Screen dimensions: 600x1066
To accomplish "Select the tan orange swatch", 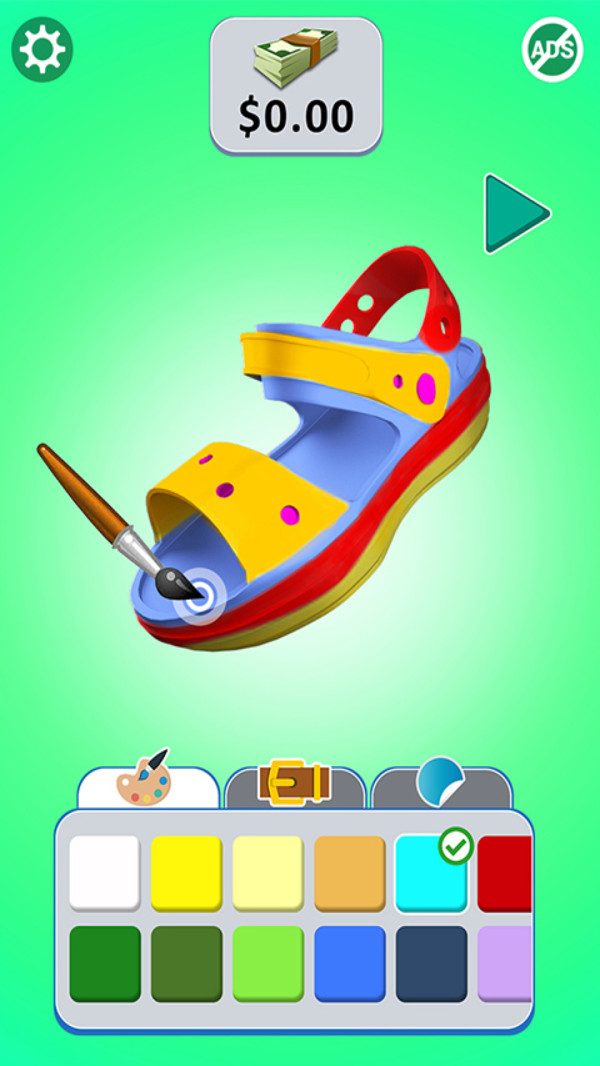I will pyautogui.click(x=350, y=873).
